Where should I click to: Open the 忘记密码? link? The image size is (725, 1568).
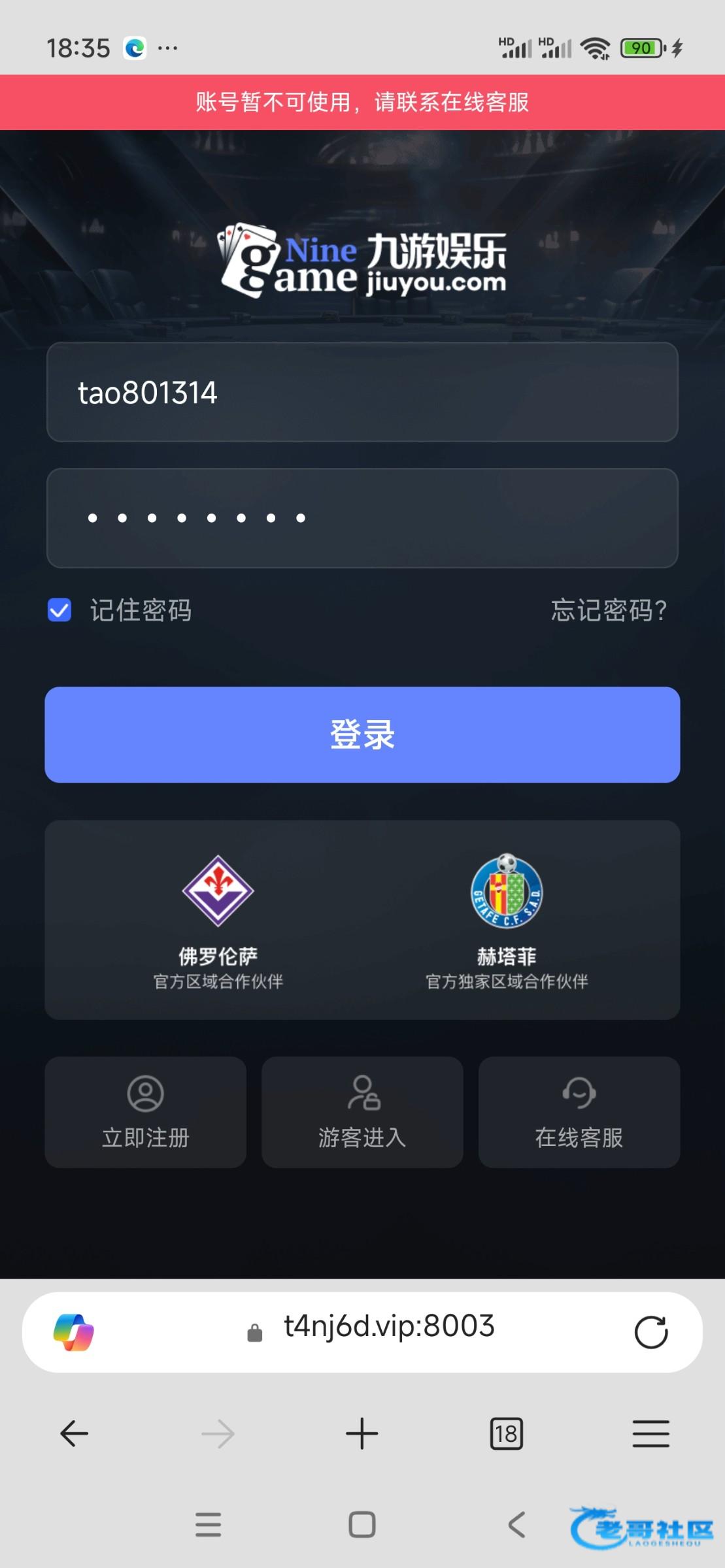[x=608, y=610]
